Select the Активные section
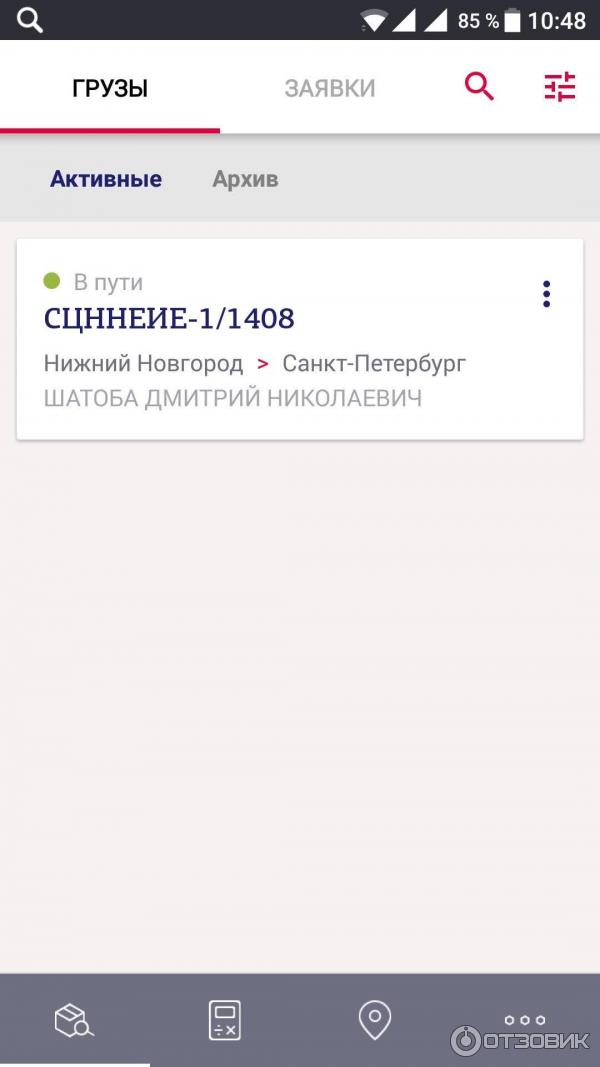This screenshot has height=1067, width=600. click(x=106, y=180)
